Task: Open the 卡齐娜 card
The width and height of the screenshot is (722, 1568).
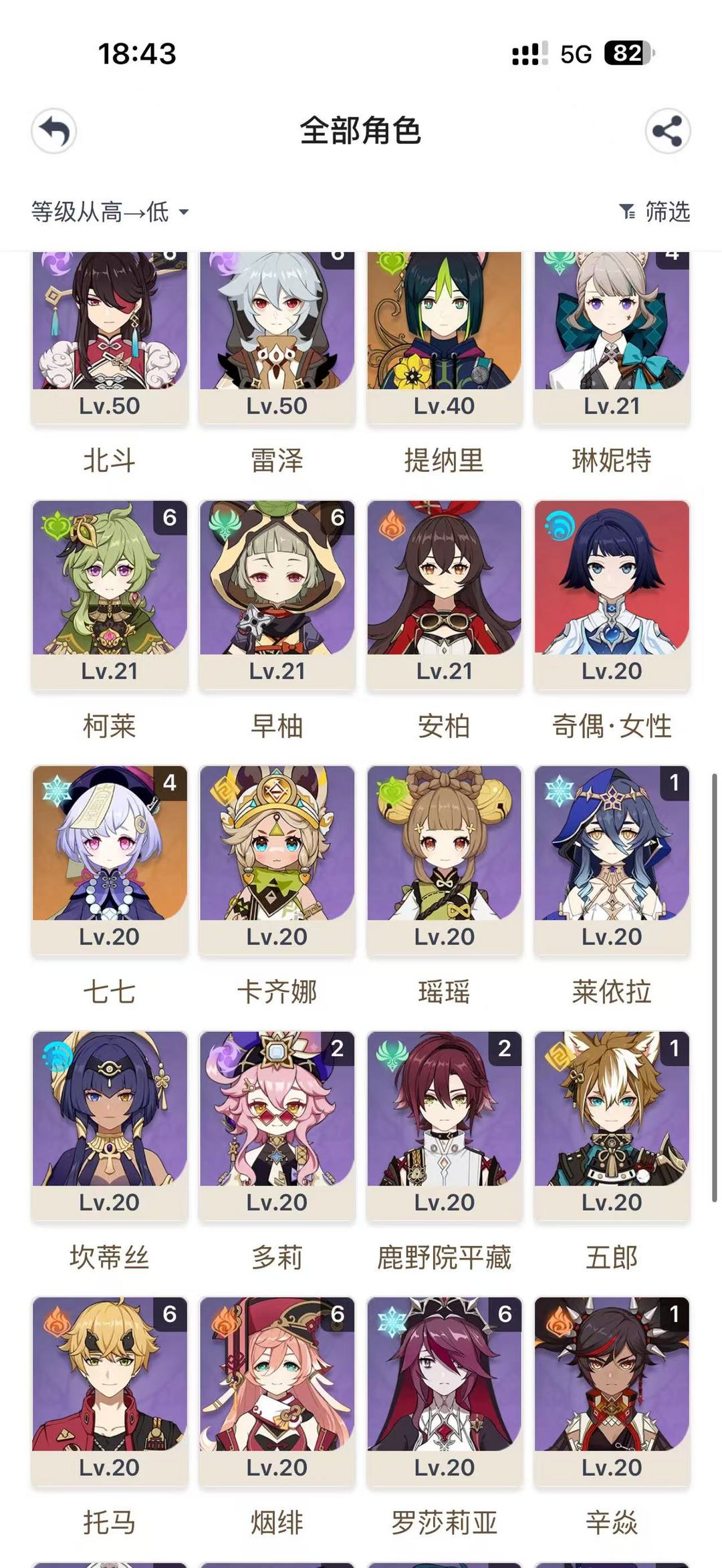Action: [277, 860]
